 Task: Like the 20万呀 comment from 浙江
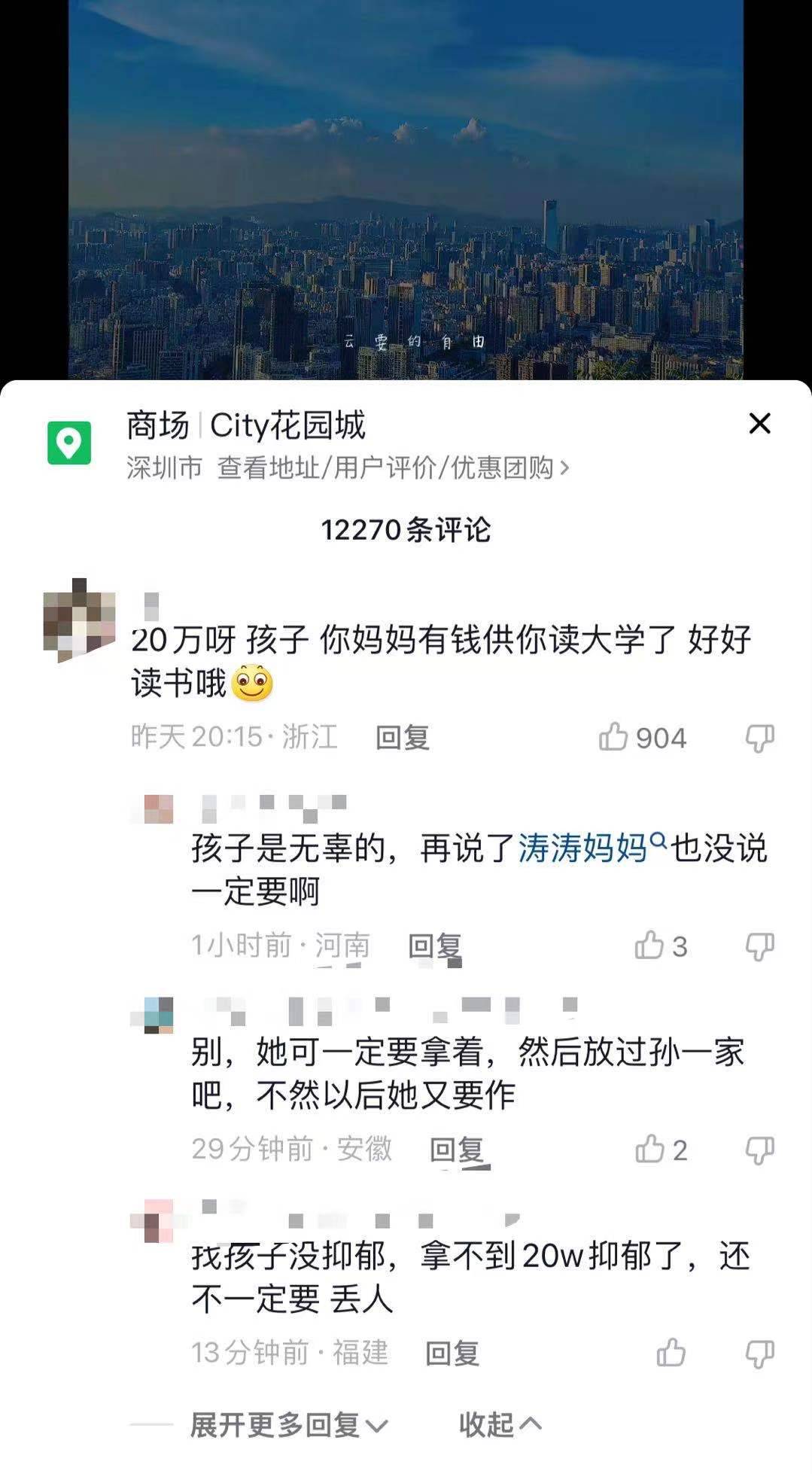click(613, 737)
